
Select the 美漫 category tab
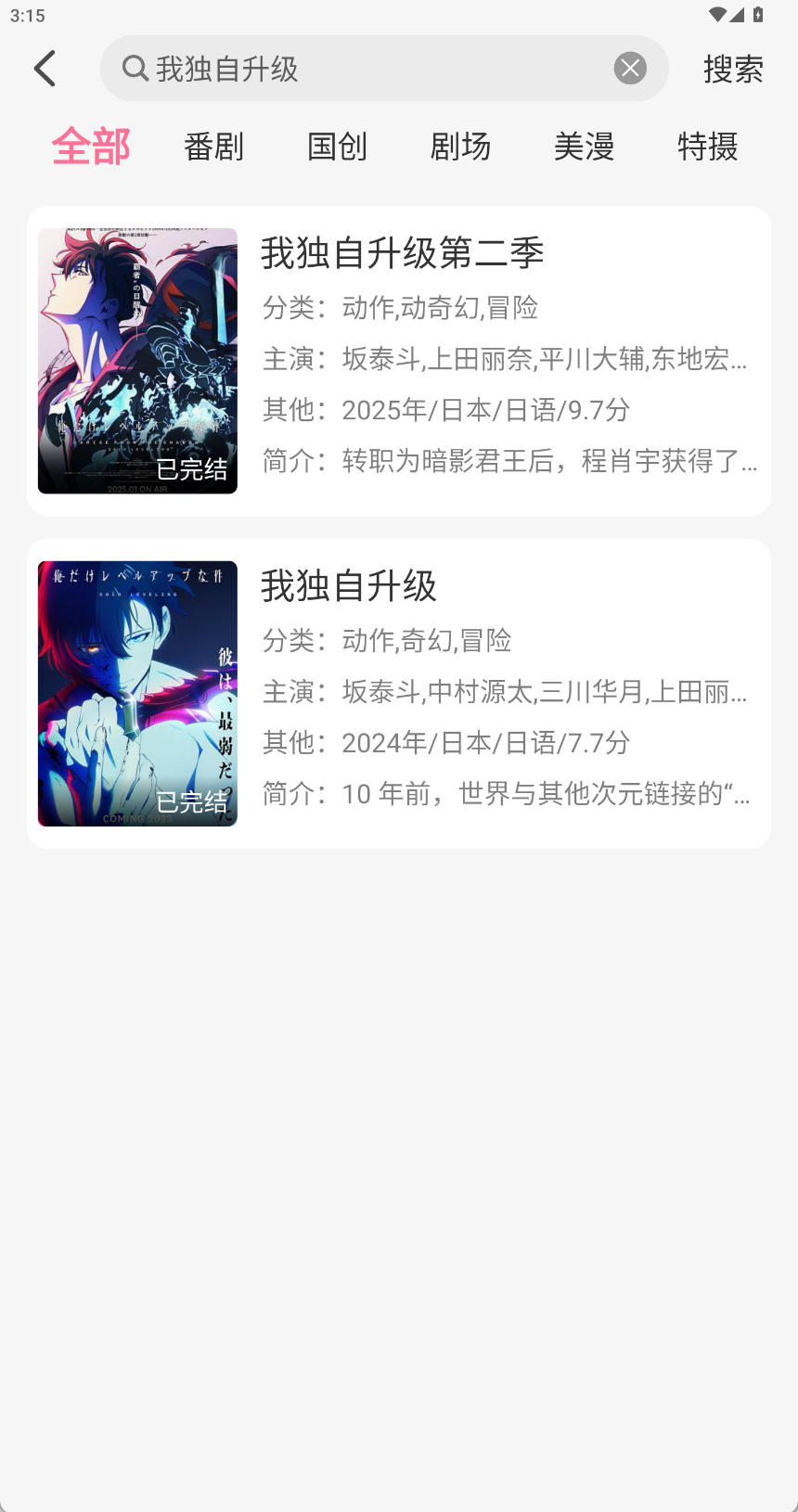584,147
